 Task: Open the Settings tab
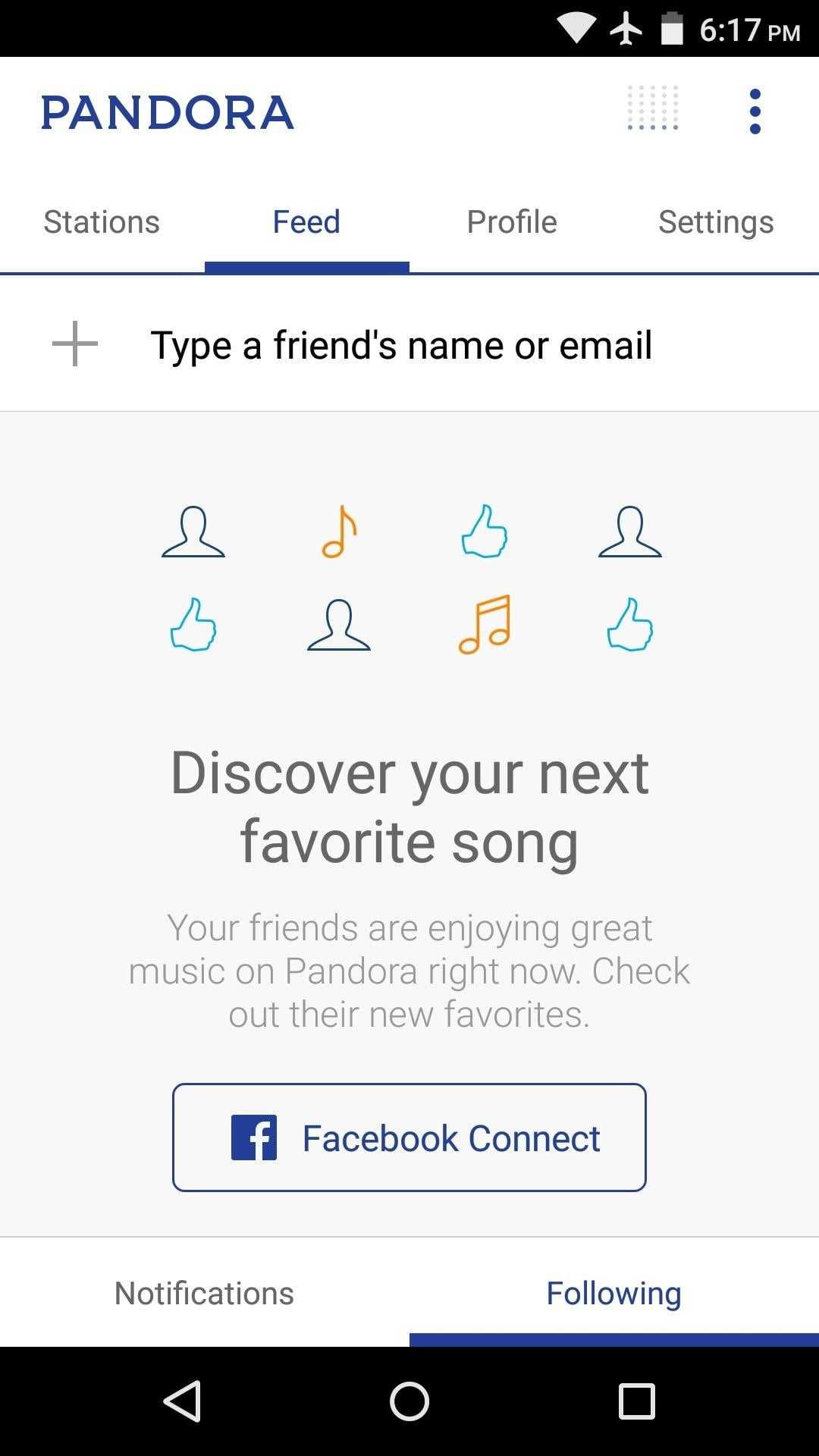[716, 222]
